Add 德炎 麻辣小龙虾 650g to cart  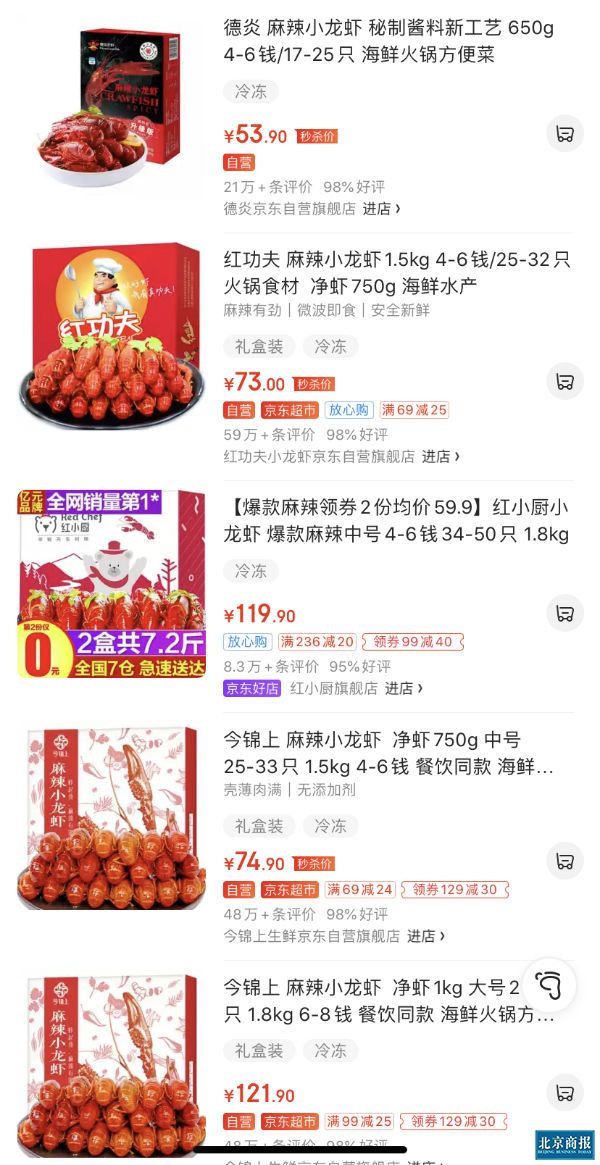(565, 134)
